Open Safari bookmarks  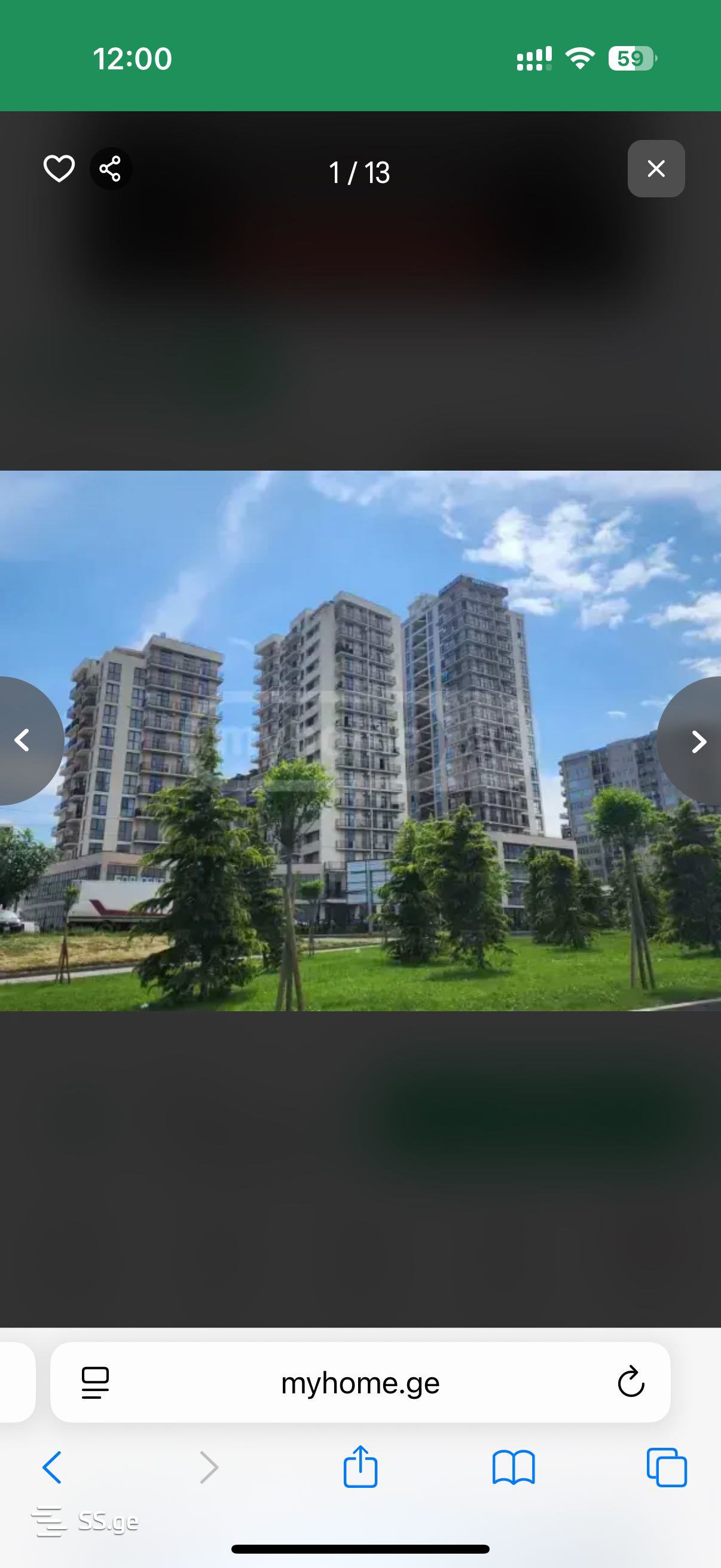click(x=513, y=1468)
